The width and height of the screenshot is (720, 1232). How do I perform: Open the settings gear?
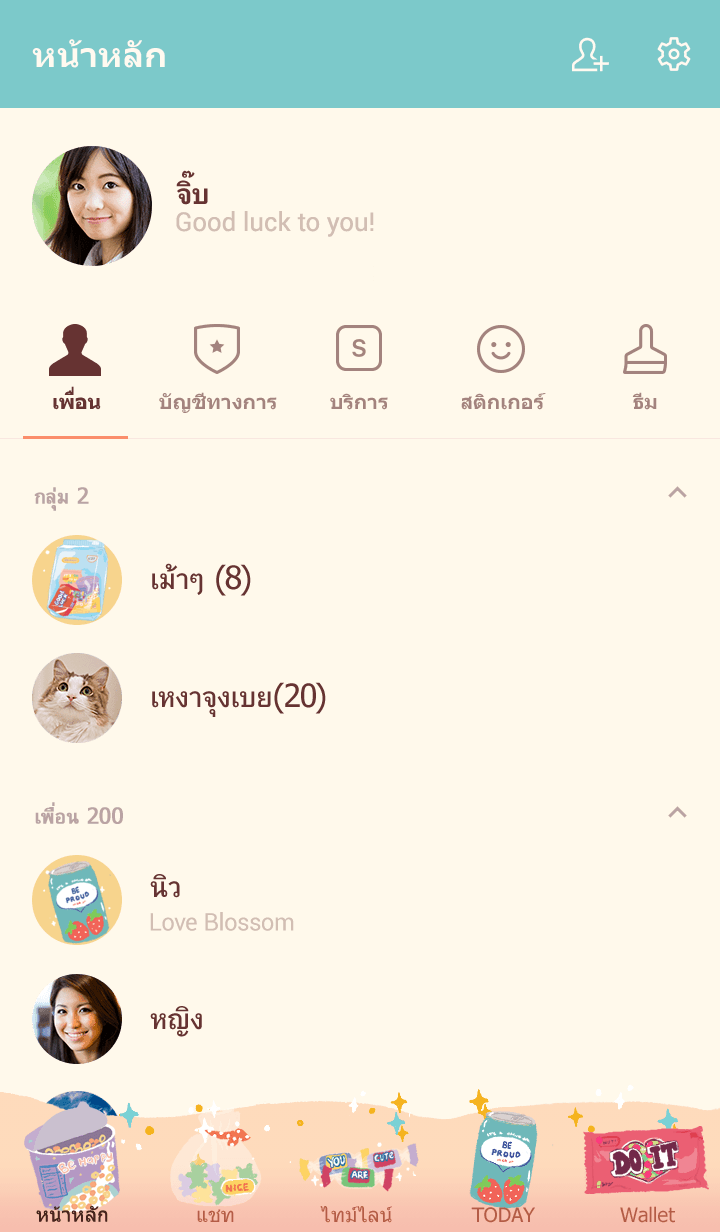674,55
